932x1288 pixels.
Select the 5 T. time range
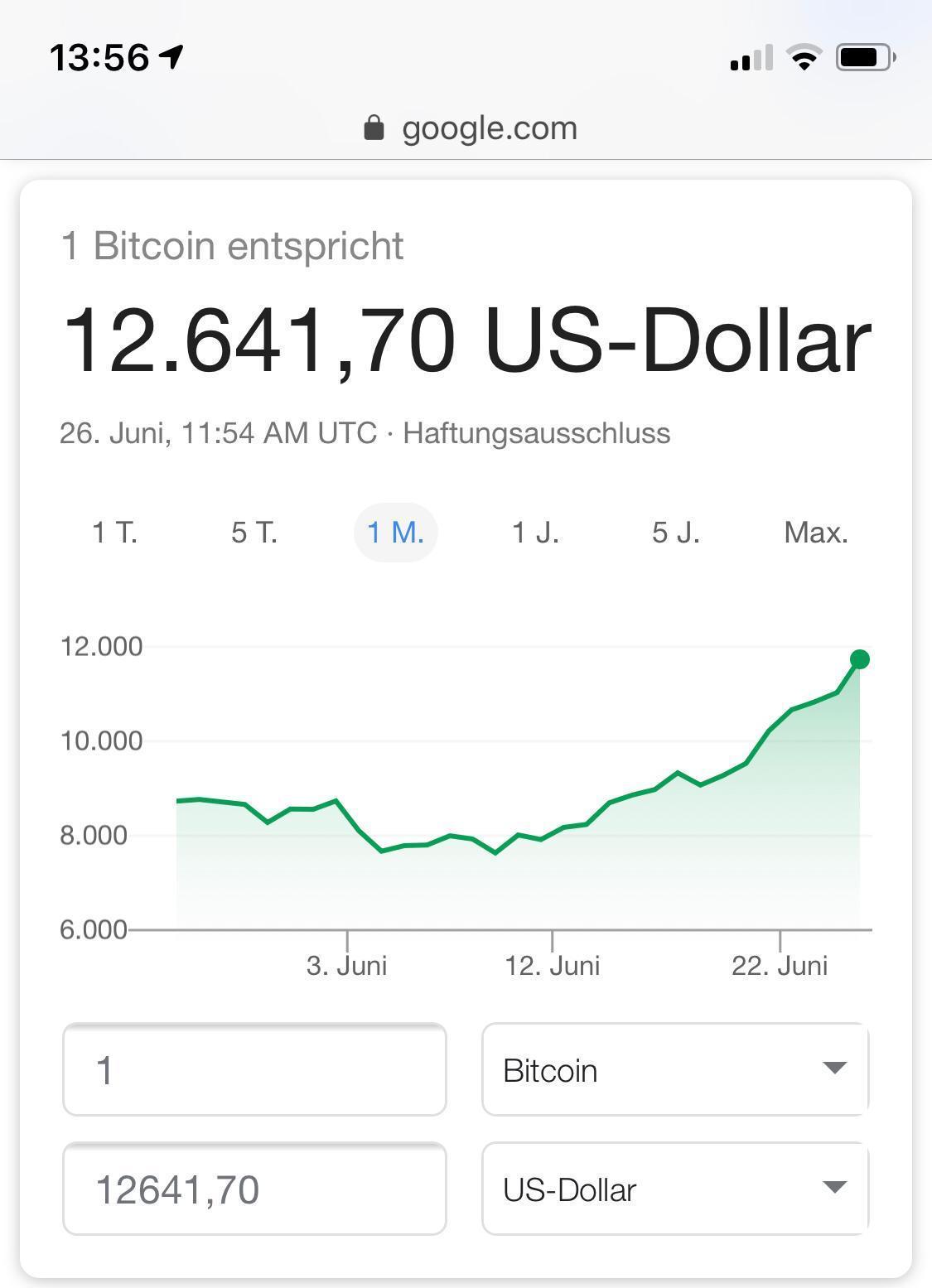254,532
